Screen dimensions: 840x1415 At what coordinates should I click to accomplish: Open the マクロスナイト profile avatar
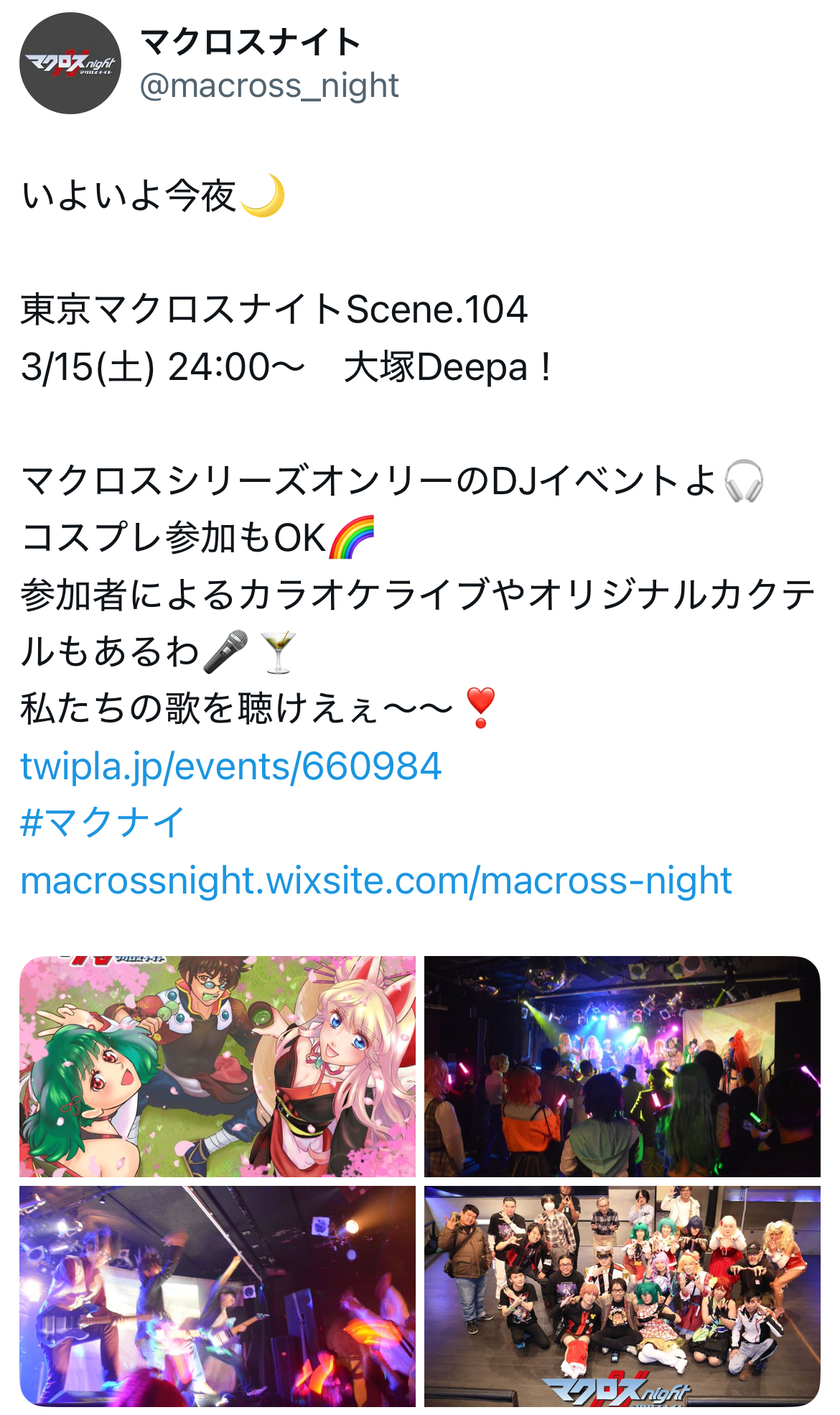point(70,63)
